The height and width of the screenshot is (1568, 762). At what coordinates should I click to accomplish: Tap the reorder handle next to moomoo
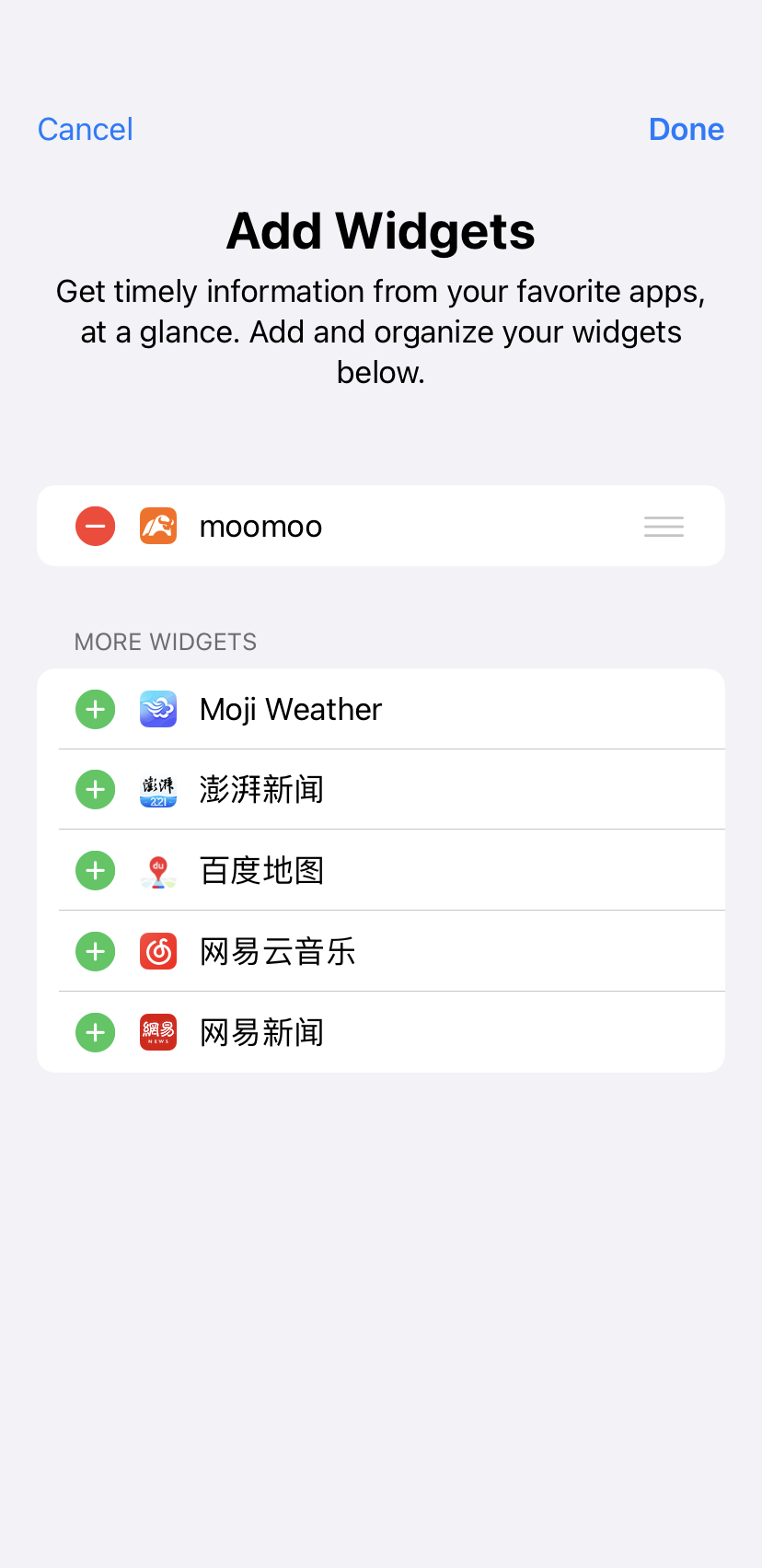[664, 527]
